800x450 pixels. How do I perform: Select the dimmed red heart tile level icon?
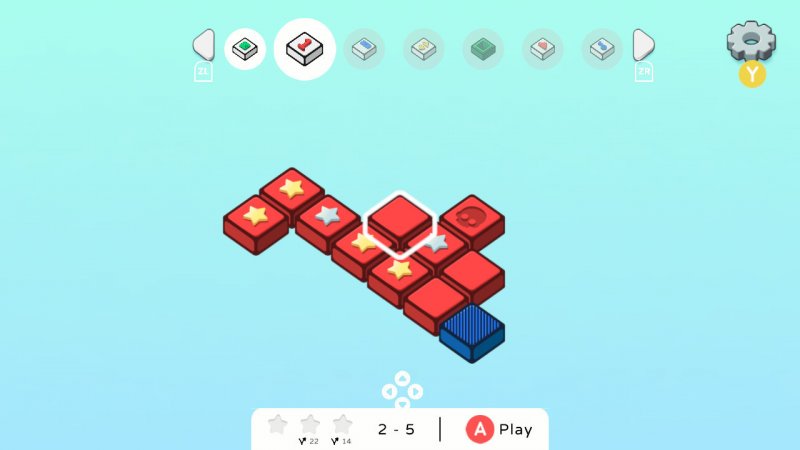543,48
